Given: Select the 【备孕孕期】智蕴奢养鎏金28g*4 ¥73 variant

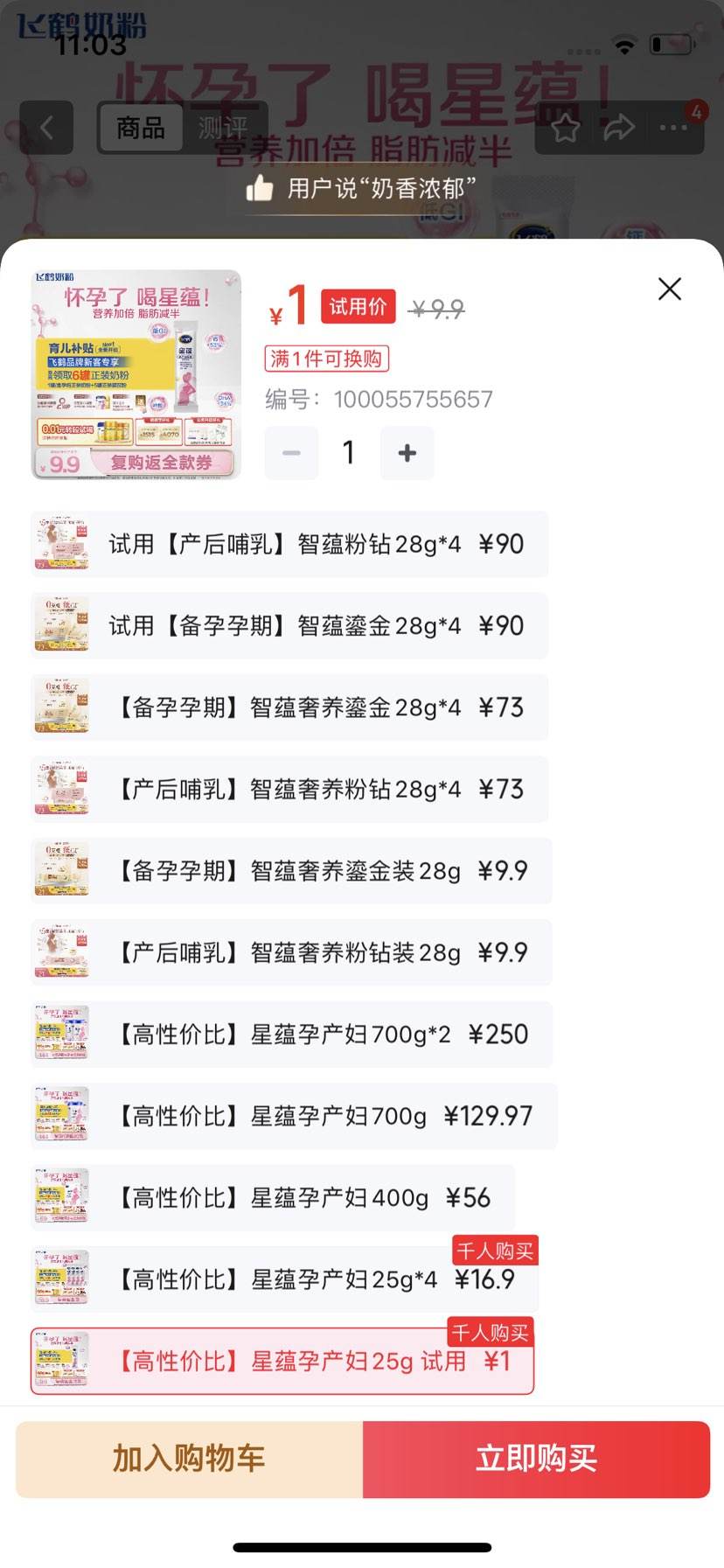Looking at the screenshot, I should click(289, 707).
